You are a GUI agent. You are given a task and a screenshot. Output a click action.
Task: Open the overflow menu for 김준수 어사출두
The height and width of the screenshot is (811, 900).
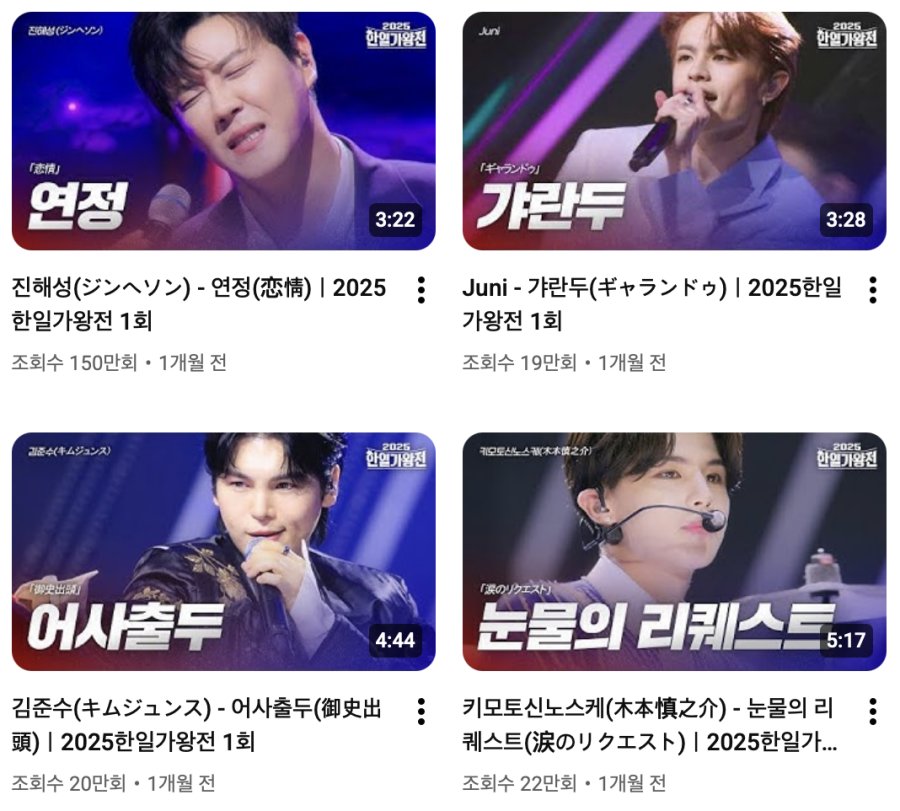pyautogui.click(x=421, y=711)
